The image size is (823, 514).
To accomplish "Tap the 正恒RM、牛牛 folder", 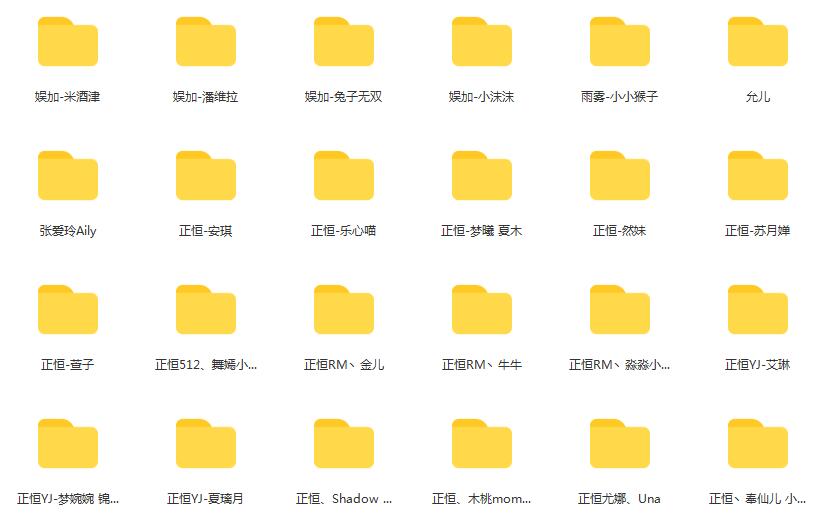I will pos(482,310).
